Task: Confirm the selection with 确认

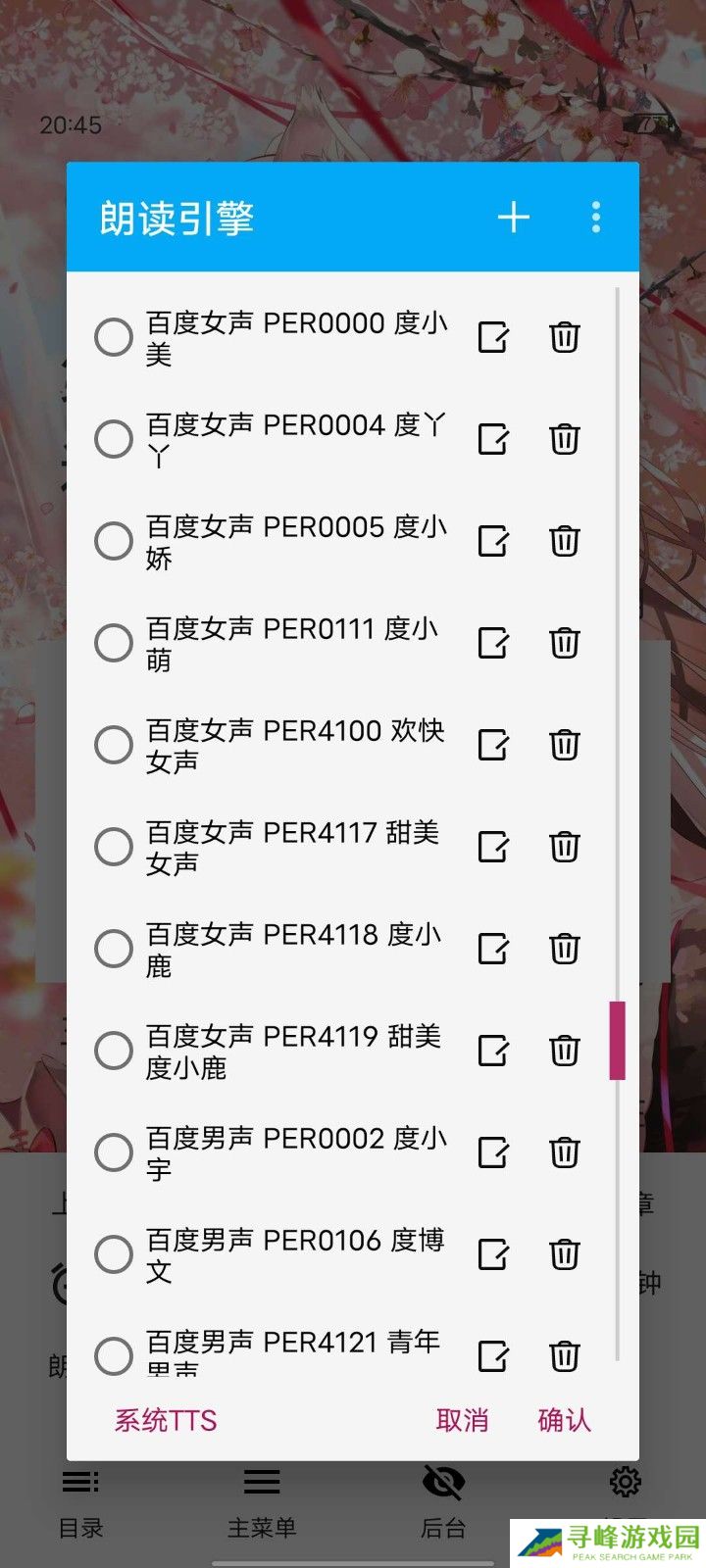Action: point(564,1420)
